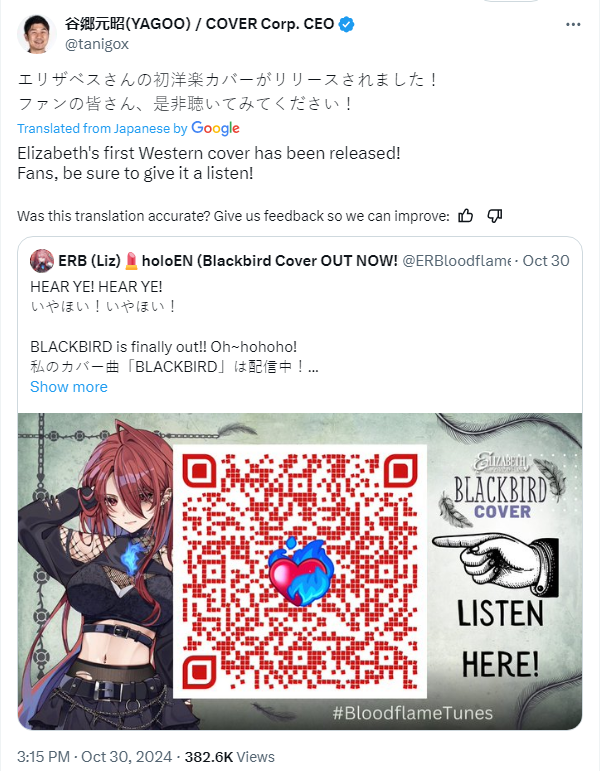Screen dimensions: 603x771
Task: Open the @tanigox handle link
Action: (96, 43)
